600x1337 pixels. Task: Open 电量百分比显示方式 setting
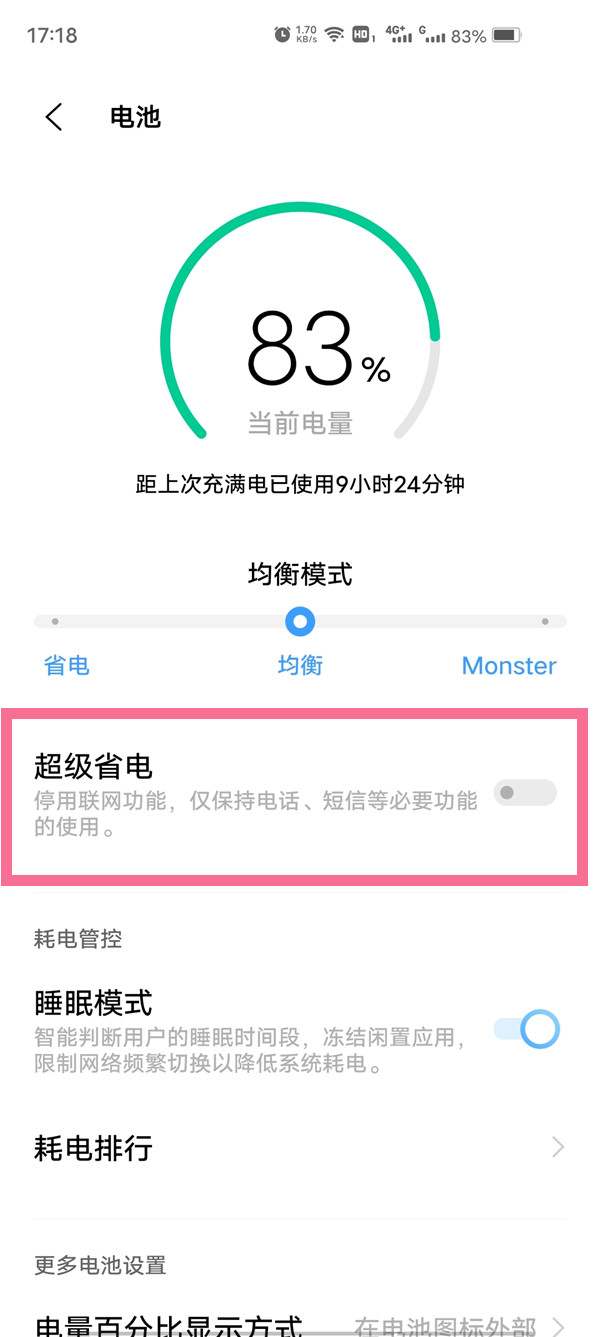point(300,1322)
